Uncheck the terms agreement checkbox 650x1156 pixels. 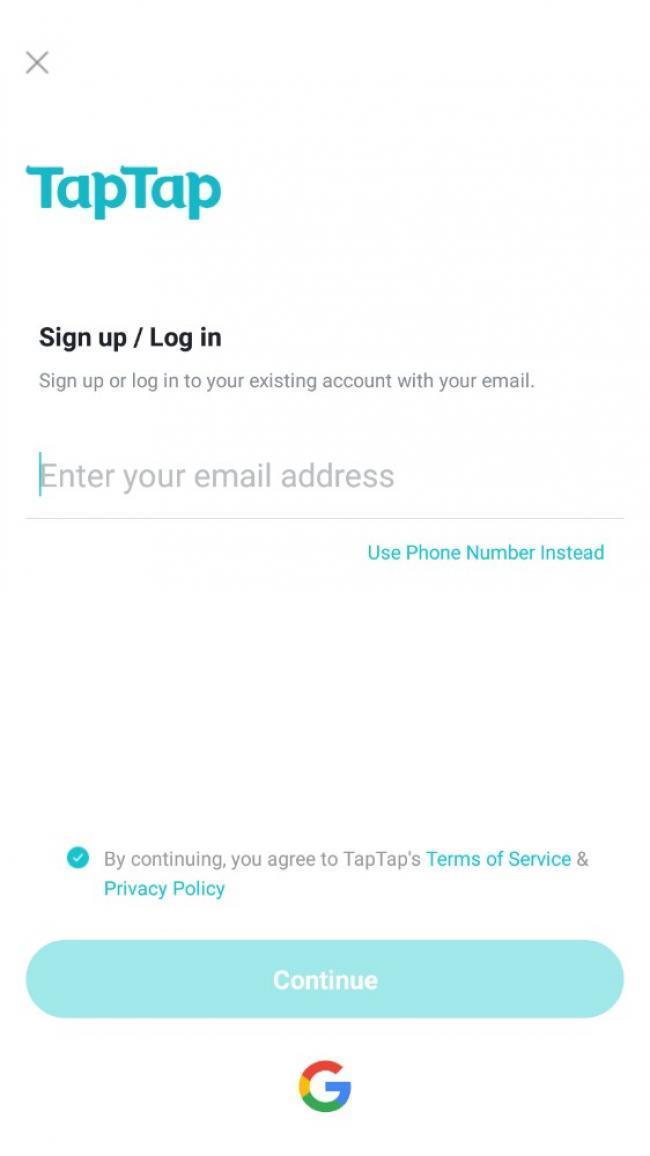(78, 858)
